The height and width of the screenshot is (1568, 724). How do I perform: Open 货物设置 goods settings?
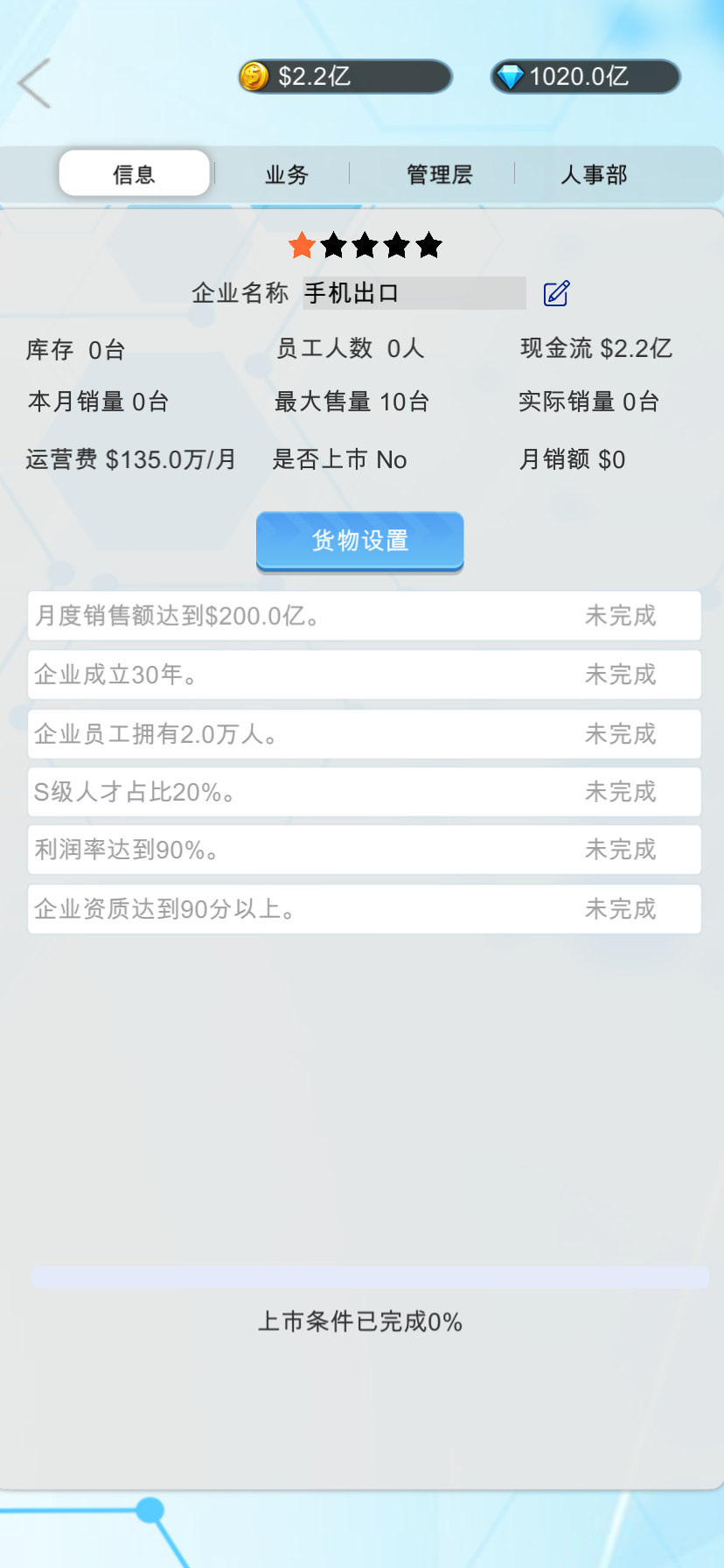(x=359, y=542)
